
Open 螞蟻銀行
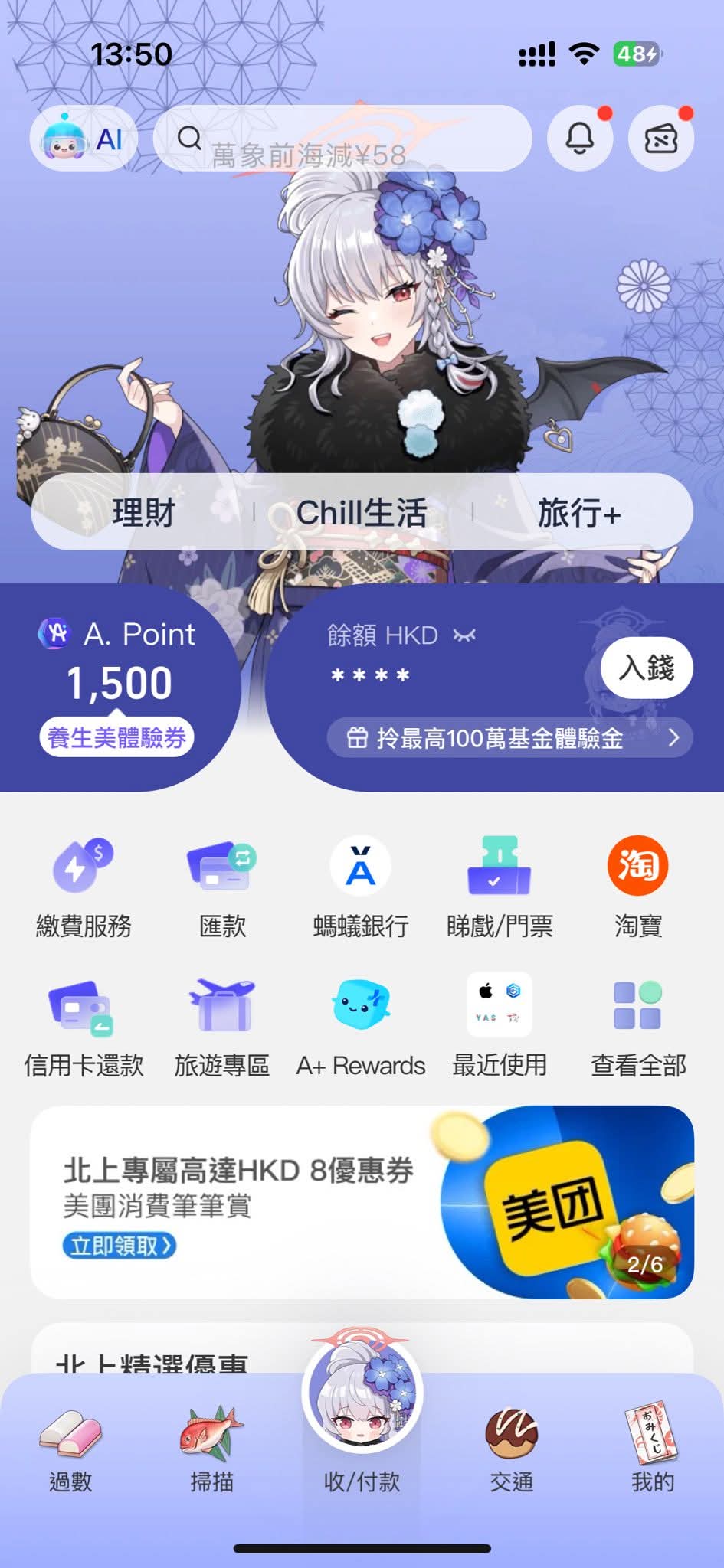pos(361,887)
